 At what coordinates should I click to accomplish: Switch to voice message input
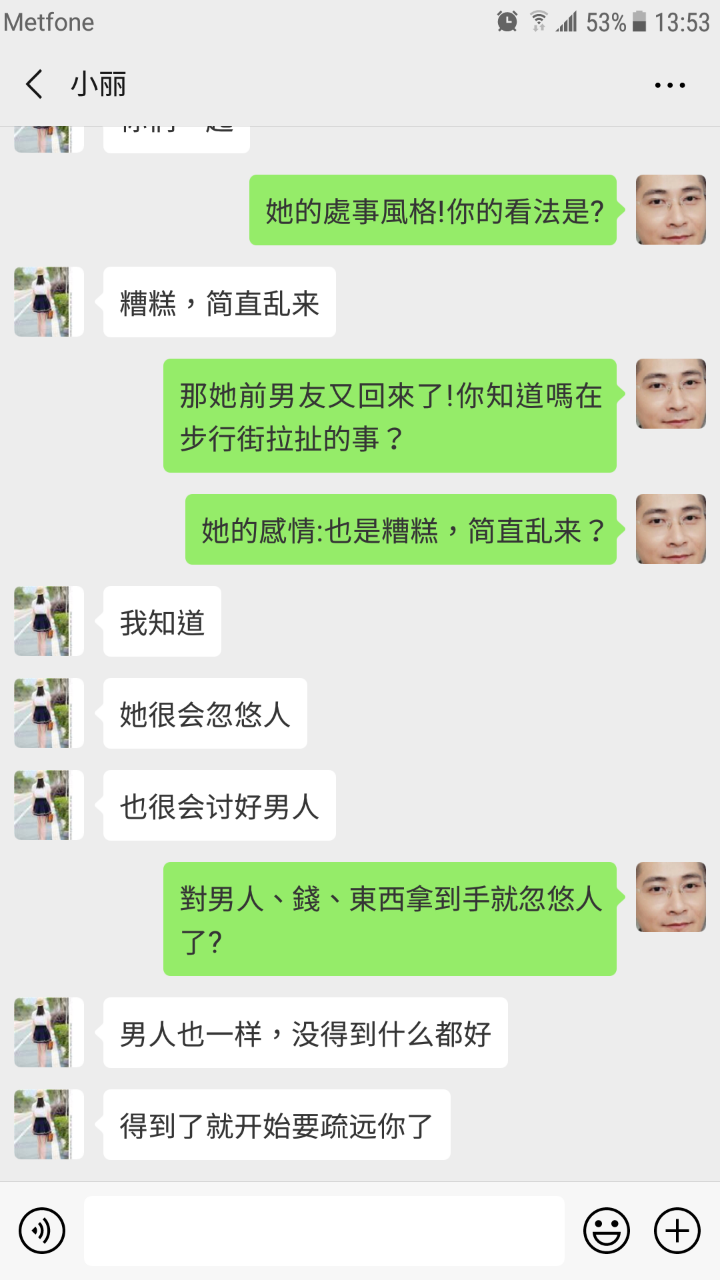pos(42,1230)
